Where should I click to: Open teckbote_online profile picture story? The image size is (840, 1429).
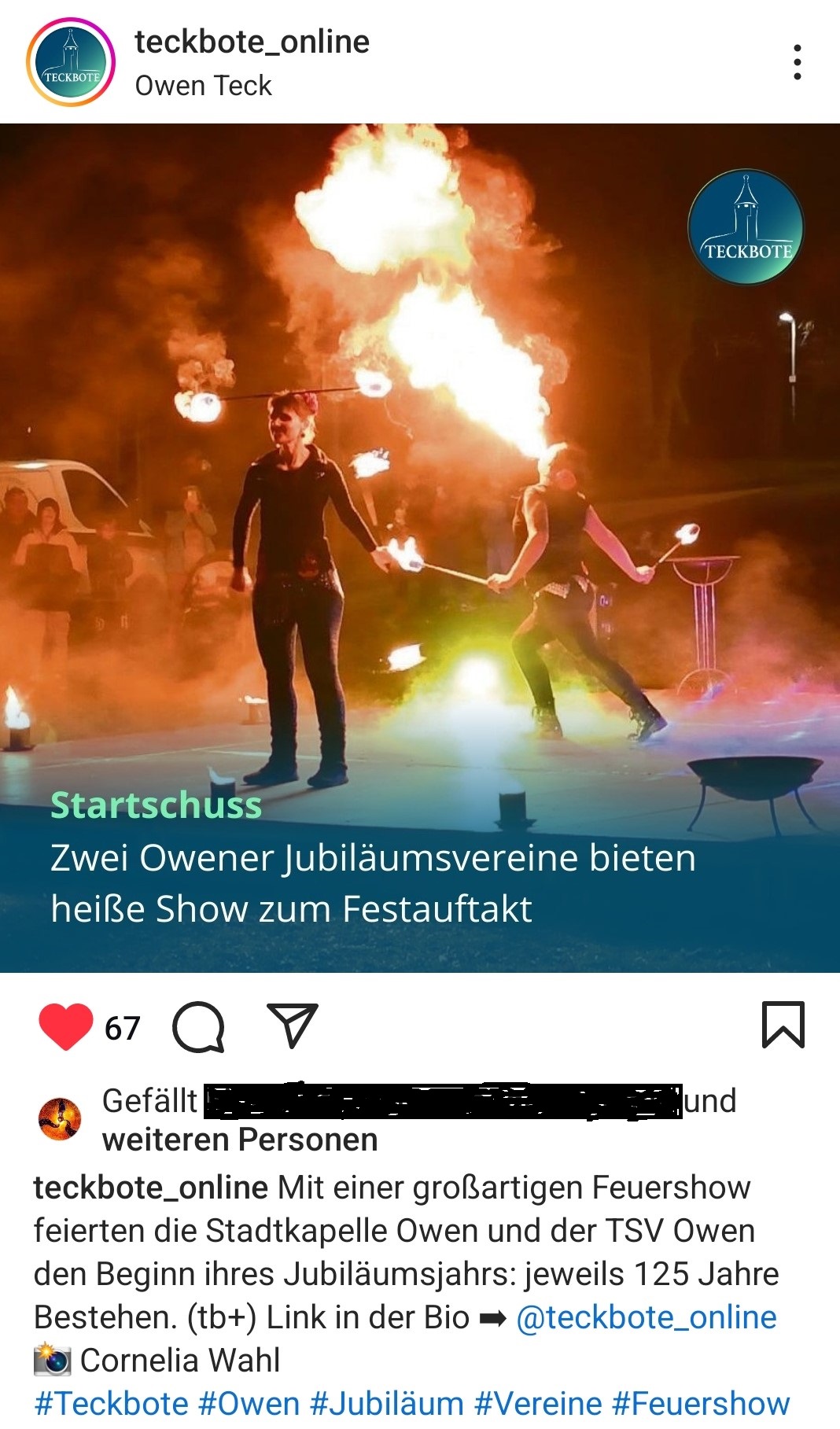click(71, 62)
